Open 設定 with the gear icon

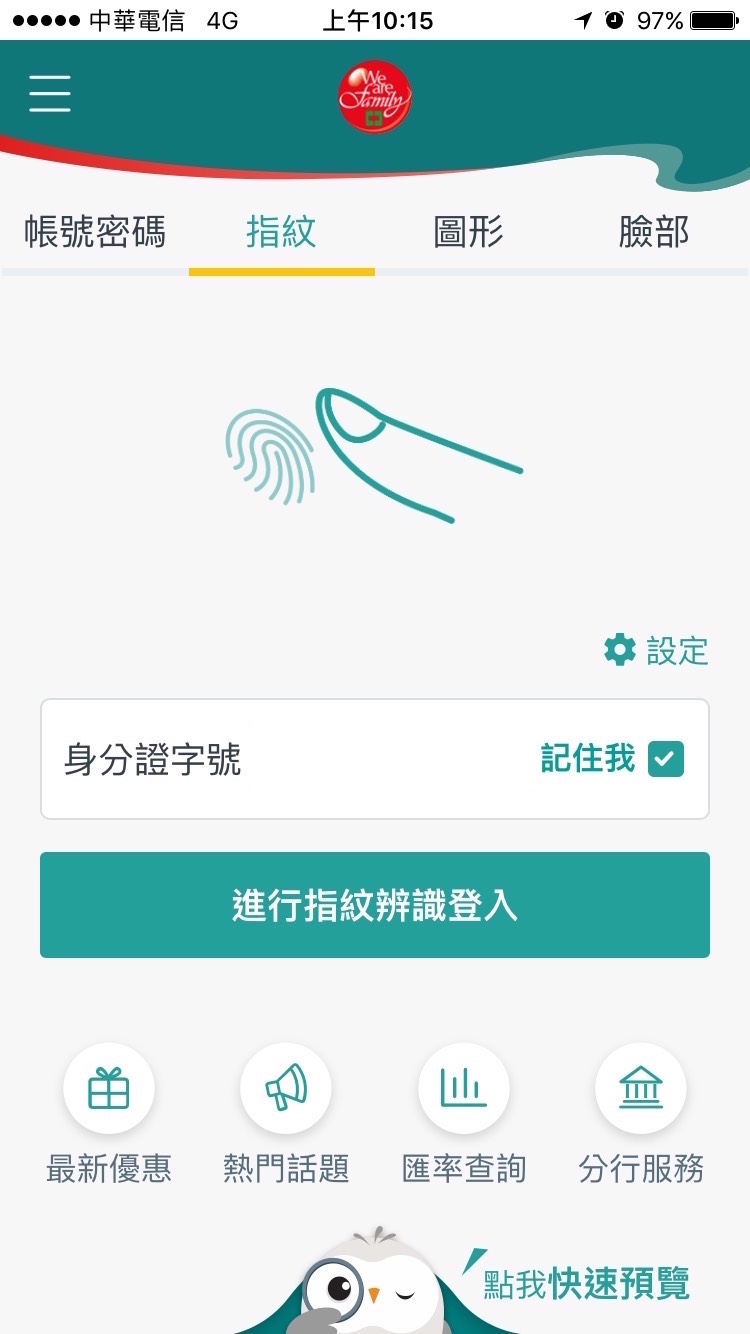(x=656, y=651)
